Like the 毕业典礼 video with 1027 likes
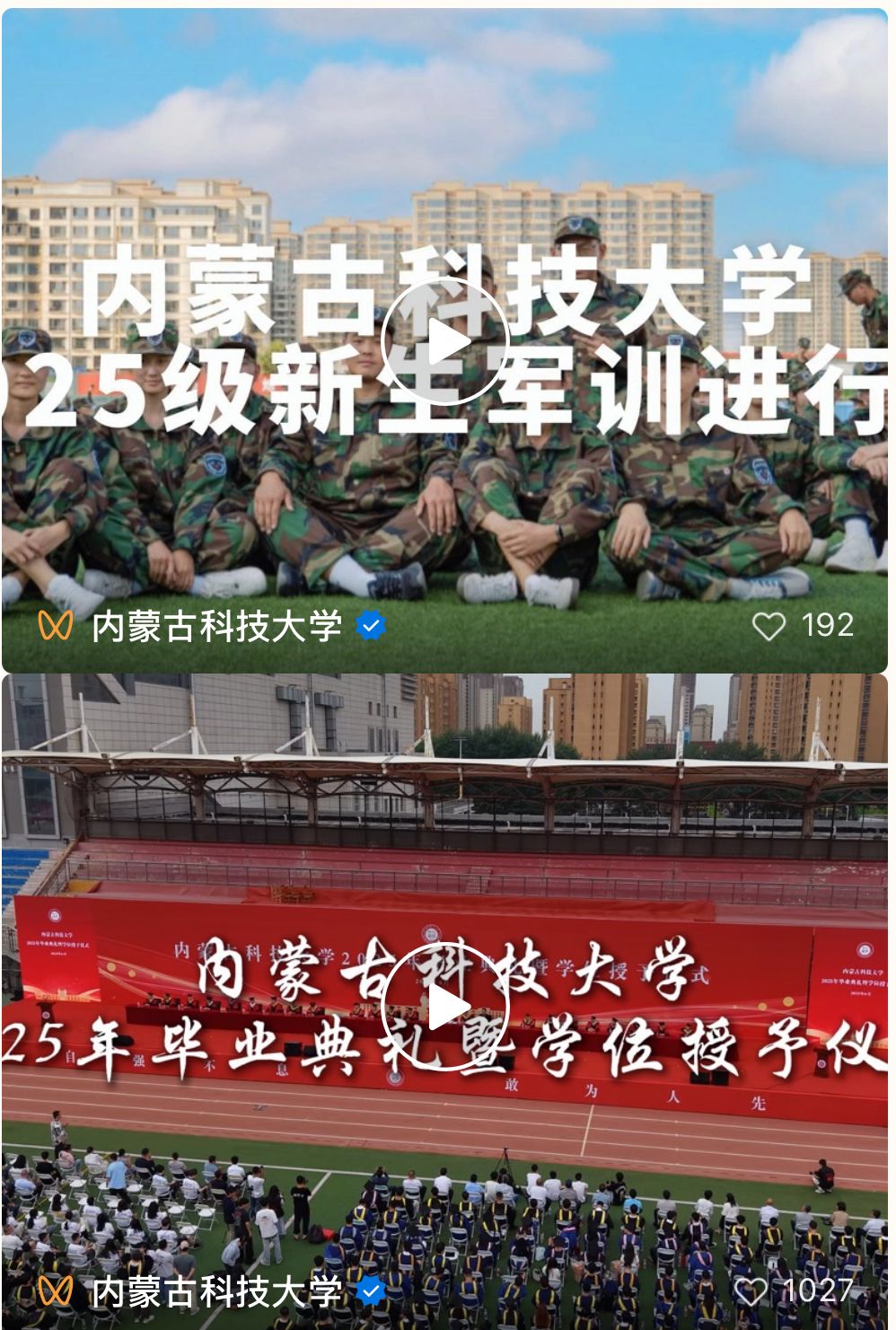The width and height of the screenshot is (896, 1330). pyautogui.click(x=751, y=1291)
